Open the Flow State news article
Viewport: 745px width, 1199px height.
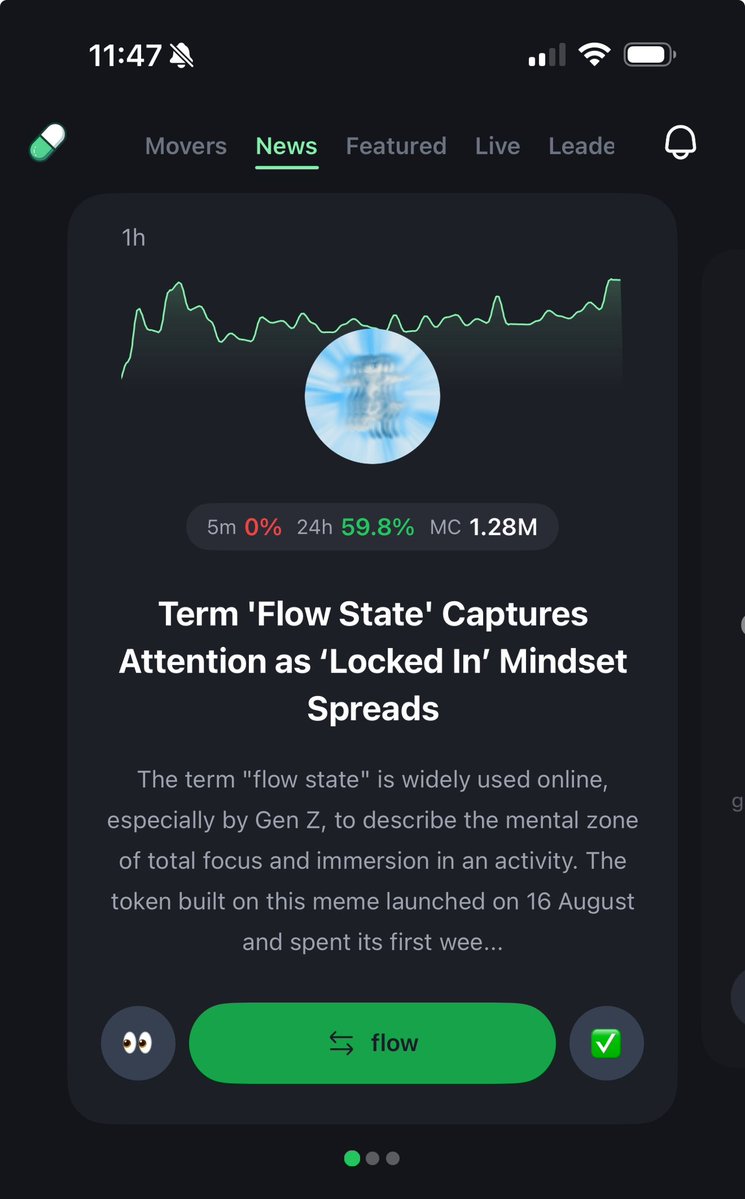pos(372,660)
